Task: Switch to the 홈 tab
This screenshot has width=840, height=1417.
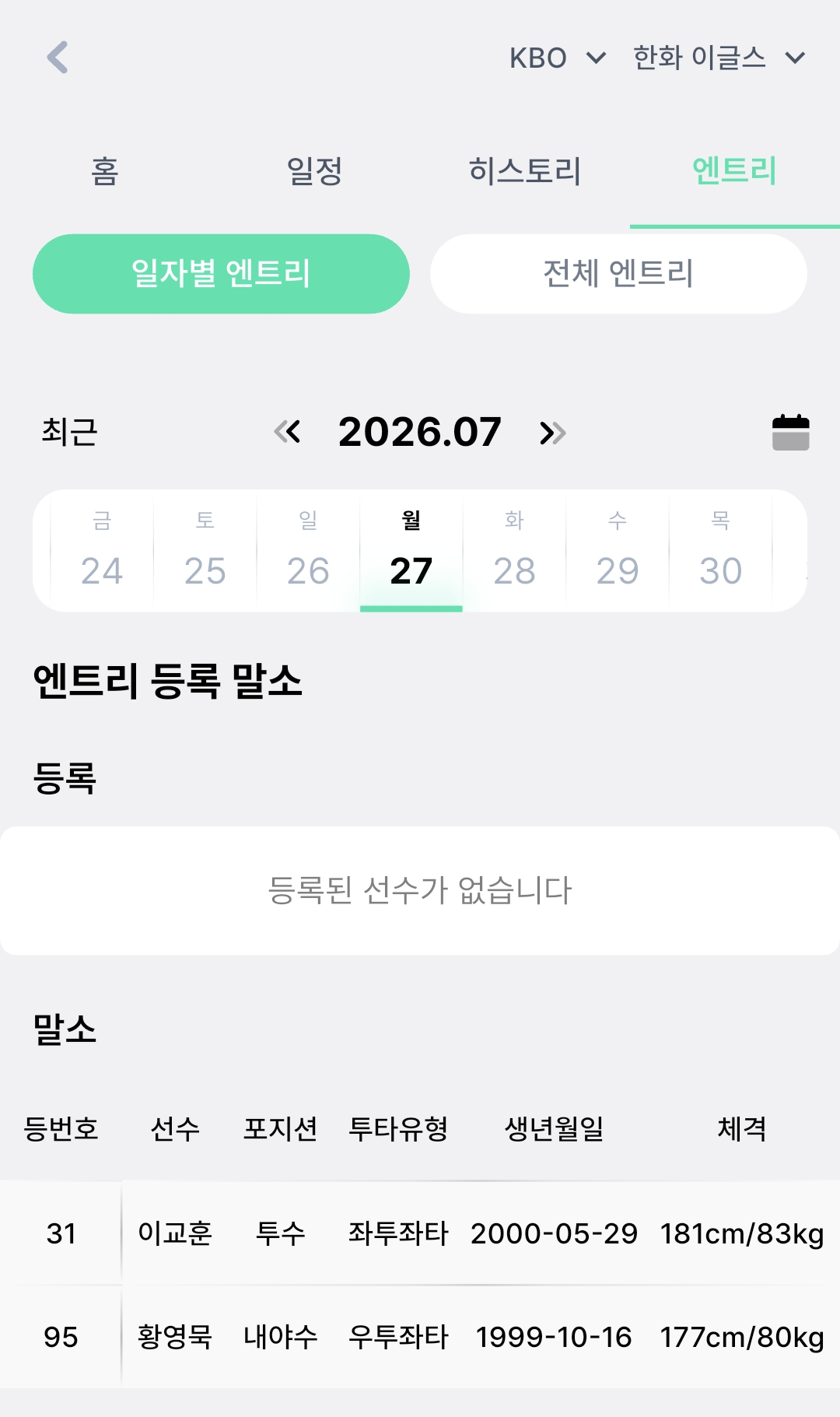Action: click(105, 171)
